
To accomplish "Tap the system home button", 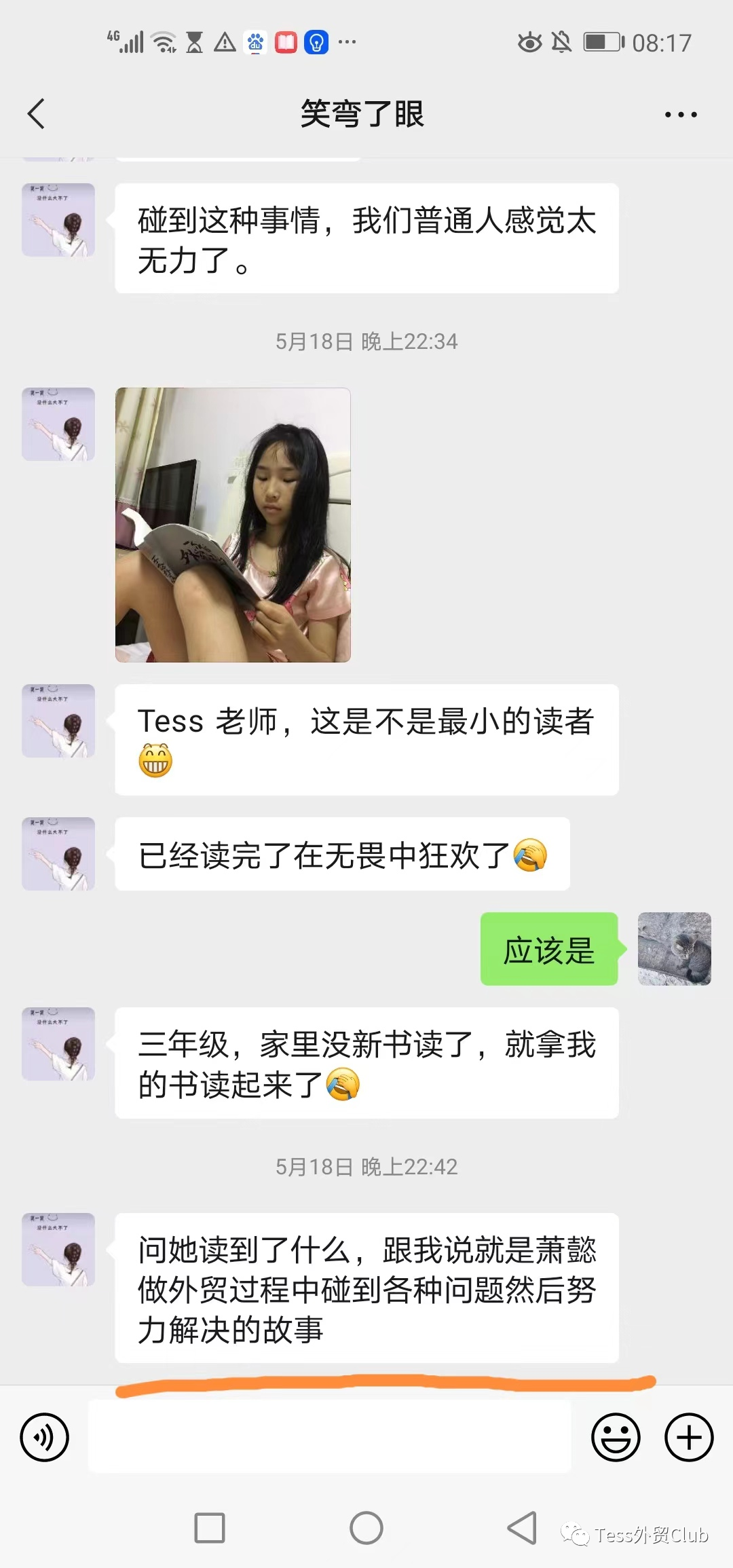I will coord(366,1528).
